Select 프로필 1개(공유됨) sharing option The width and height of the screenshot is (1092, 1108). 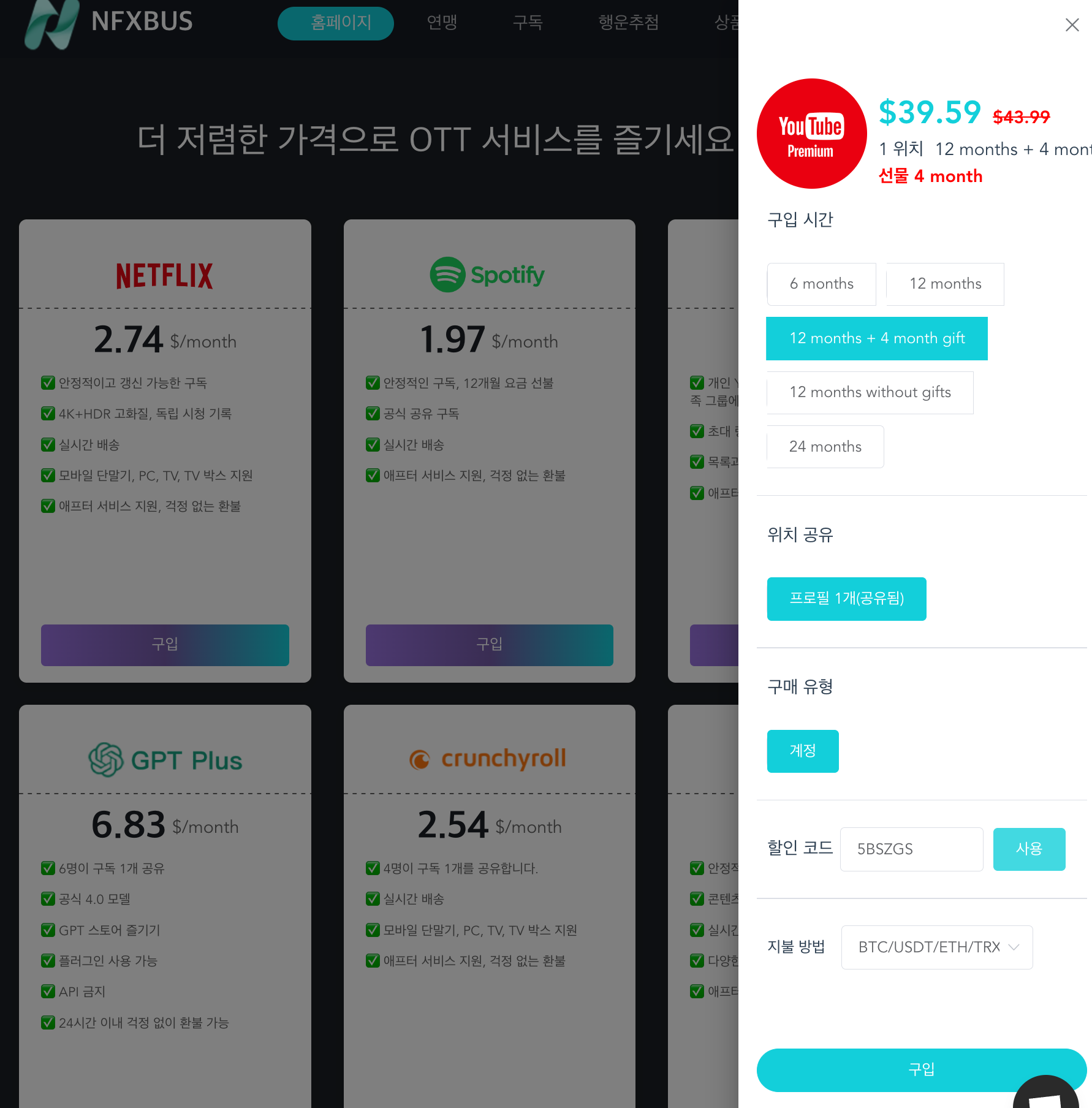pos(846,599)
